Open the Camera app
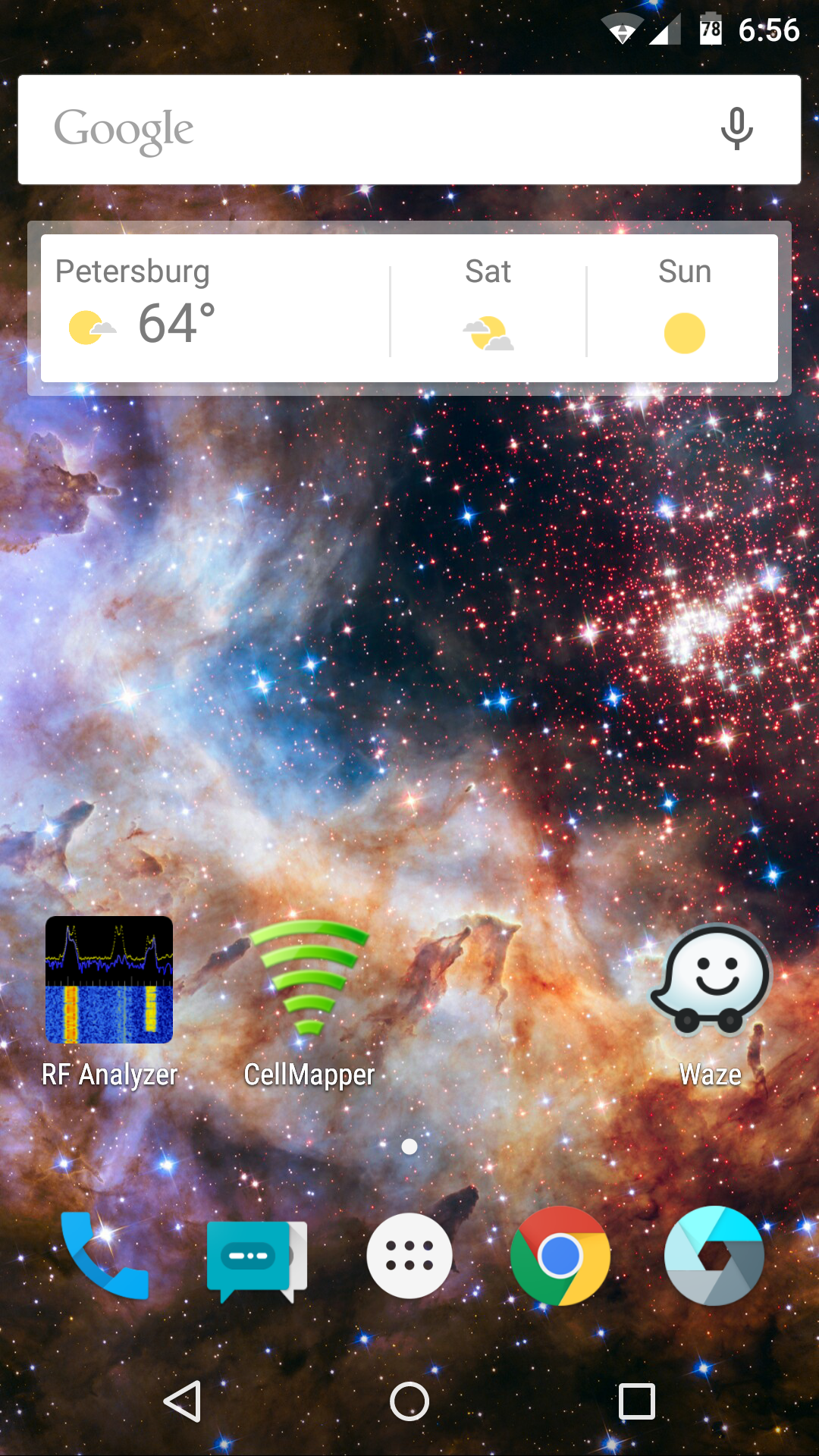The width and height of the screenshot is (819, 1456). [x=714, y=1256]
